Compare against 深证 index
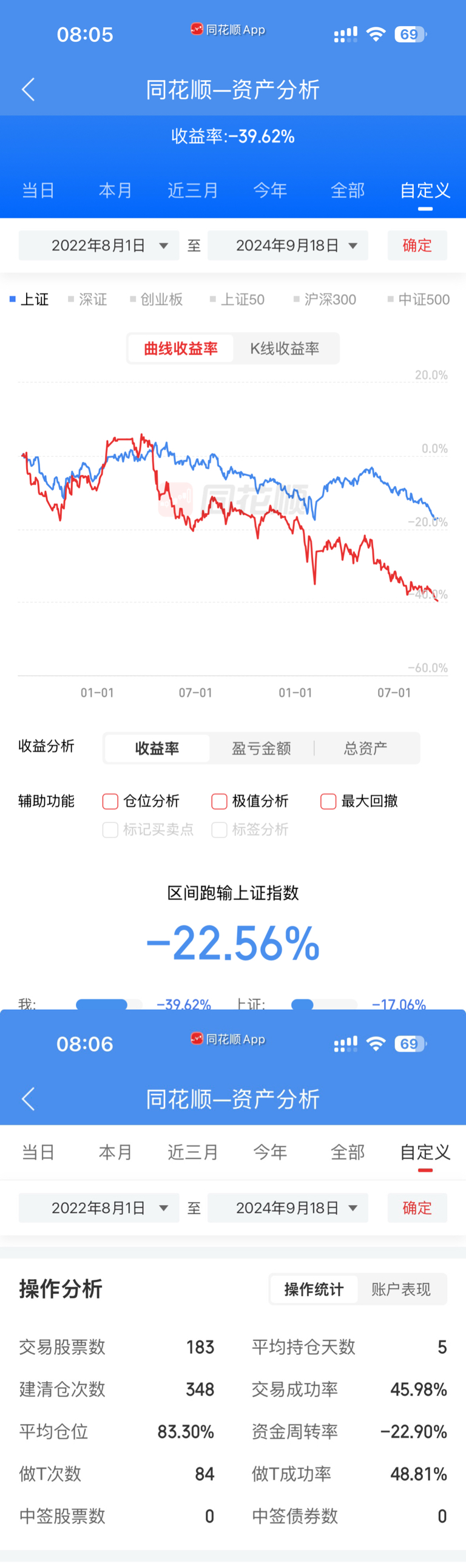The height and width of the screenshot is (1568, 466). [x=88, y=300]
